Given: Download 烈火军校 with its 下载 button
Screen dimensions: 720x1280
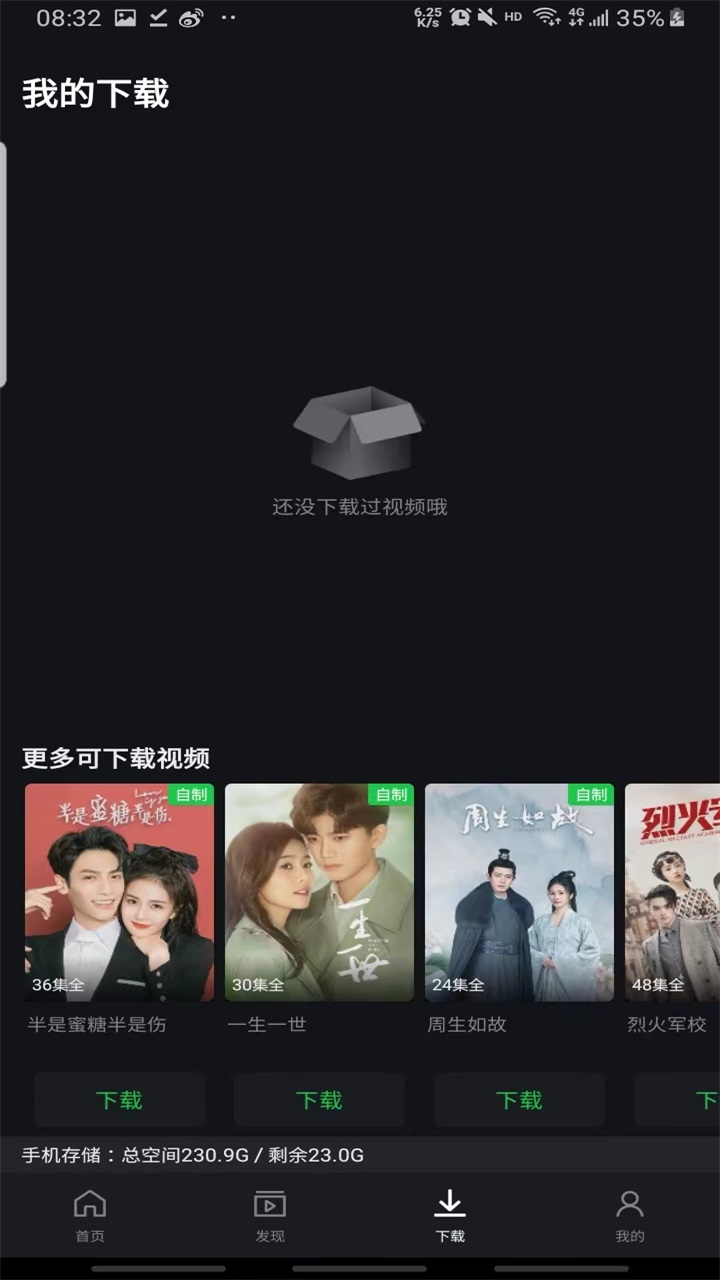Looking at the screenshot, I should [x=690, y=1100].
